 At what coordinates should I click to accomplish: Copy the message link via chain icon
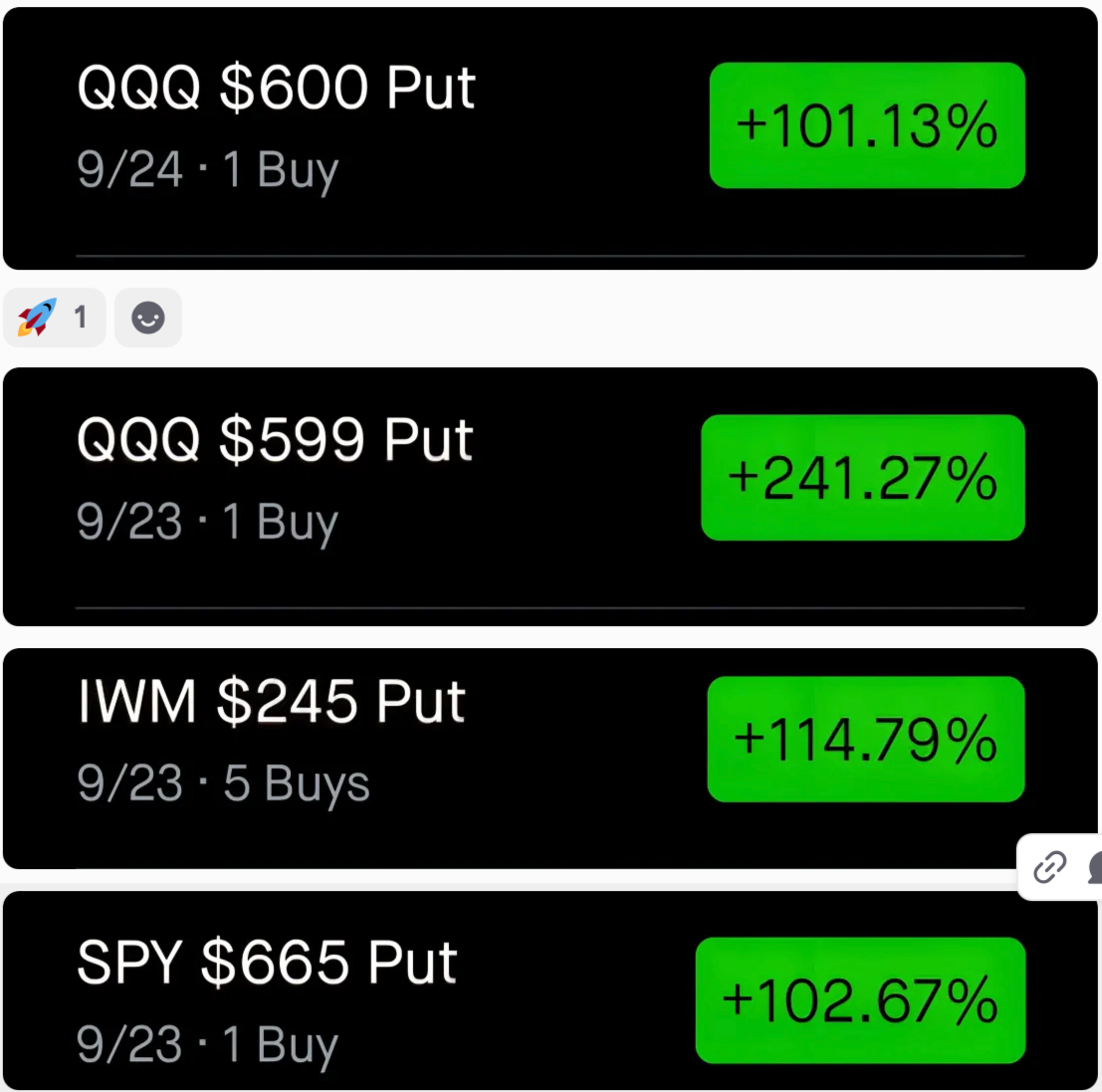[x=1049, y=867]
